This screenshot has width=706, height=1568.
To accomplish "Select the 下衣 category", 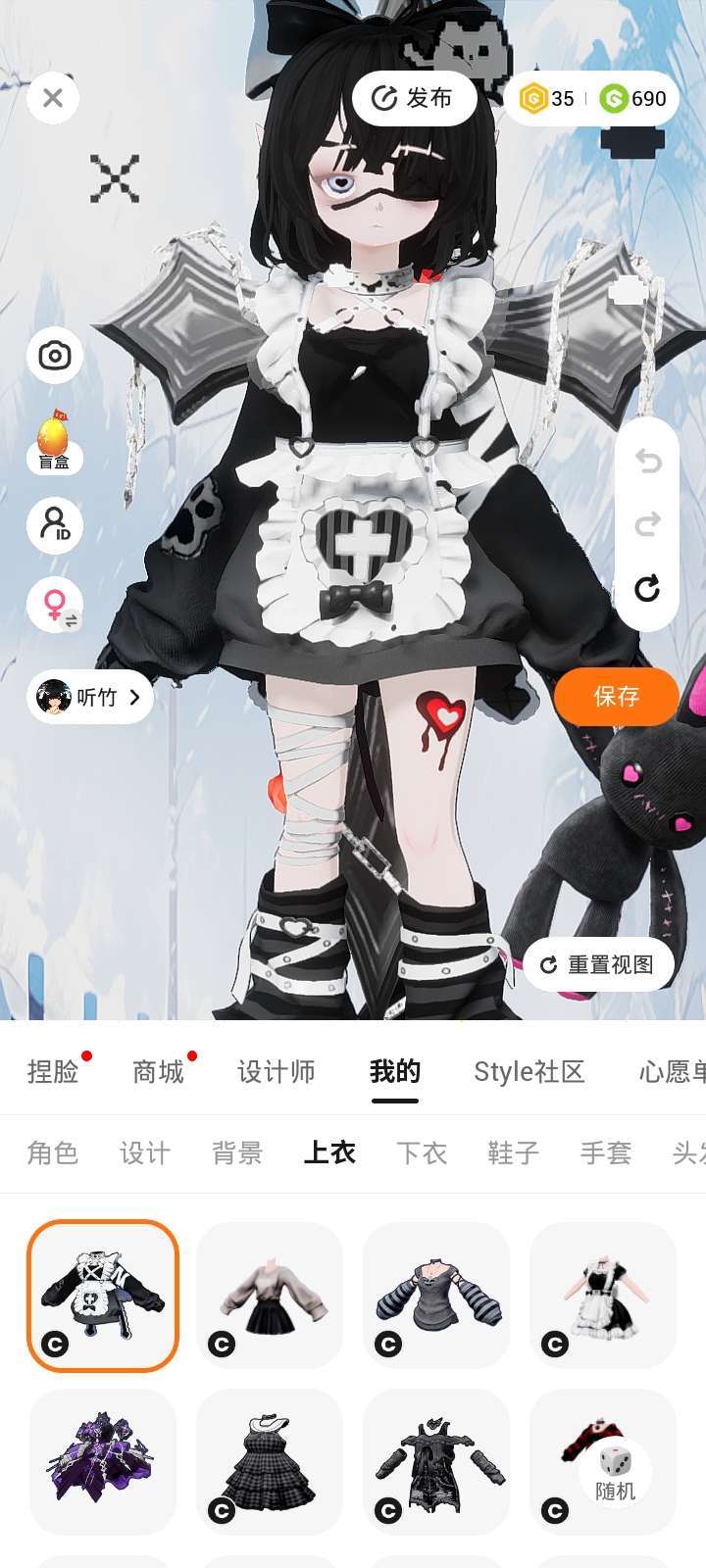I will pyautogui.click(x=422, y=1153).
